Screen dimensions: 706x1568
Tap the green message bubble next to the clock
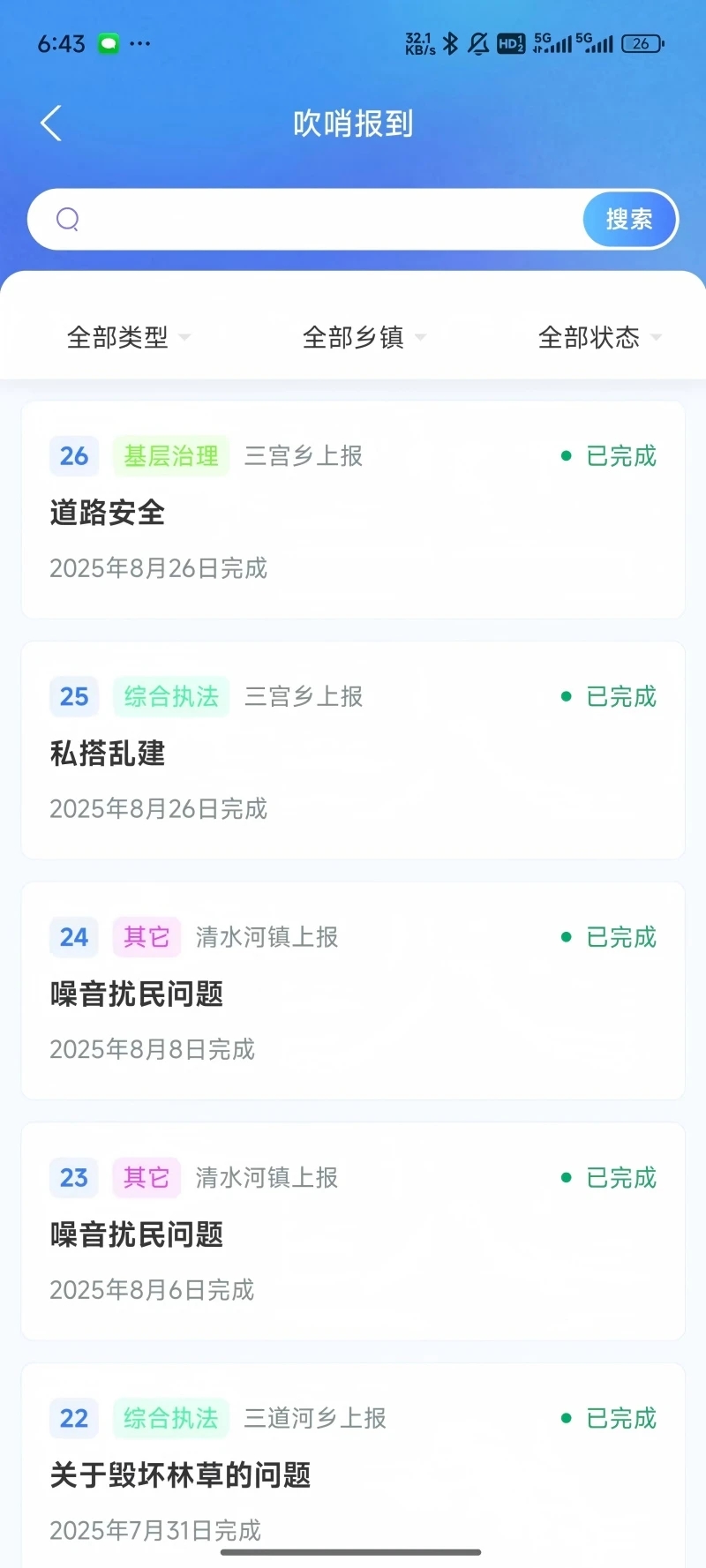(x=107, y=41)
